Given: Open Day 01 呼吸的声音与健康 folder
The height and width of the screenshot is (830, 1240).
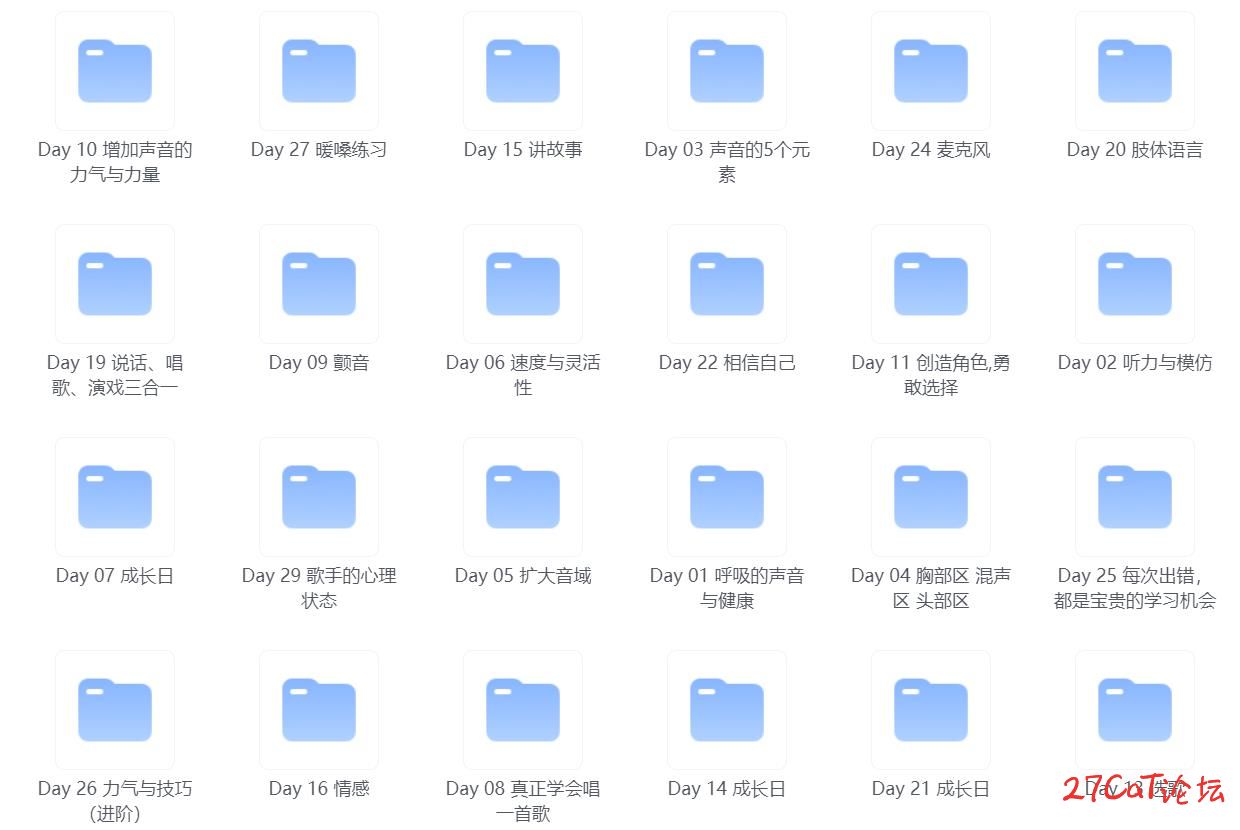Looking at the screenshot, I should 727,498.
